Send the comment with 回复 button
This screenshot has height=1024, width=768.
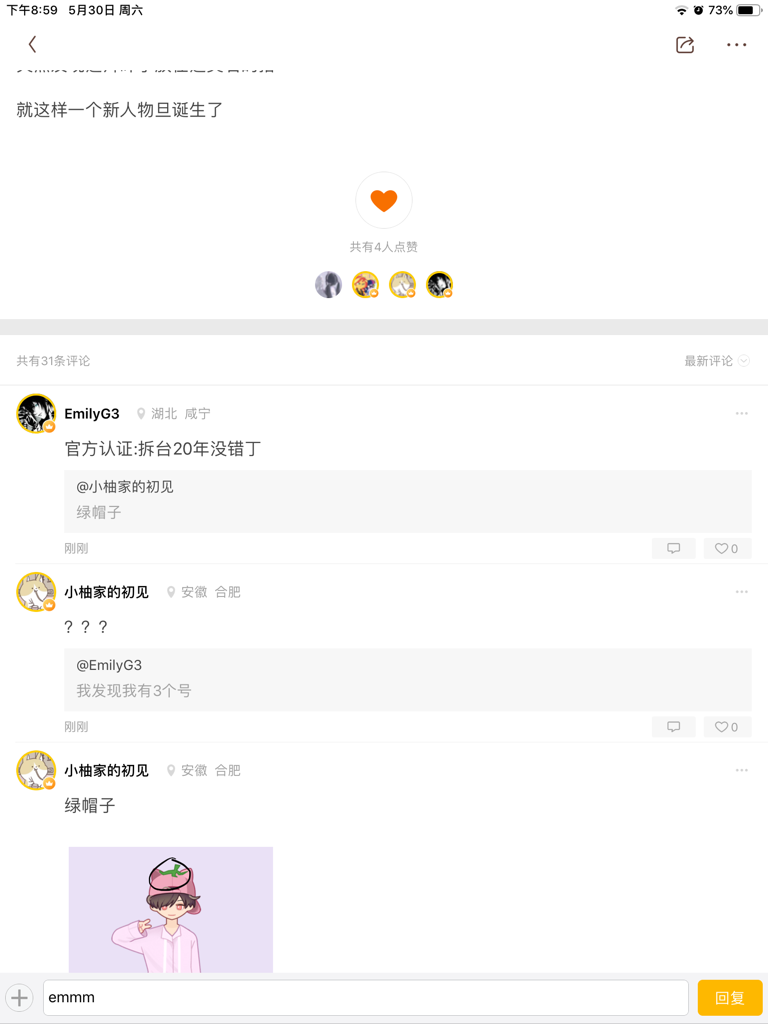[730, 997]
